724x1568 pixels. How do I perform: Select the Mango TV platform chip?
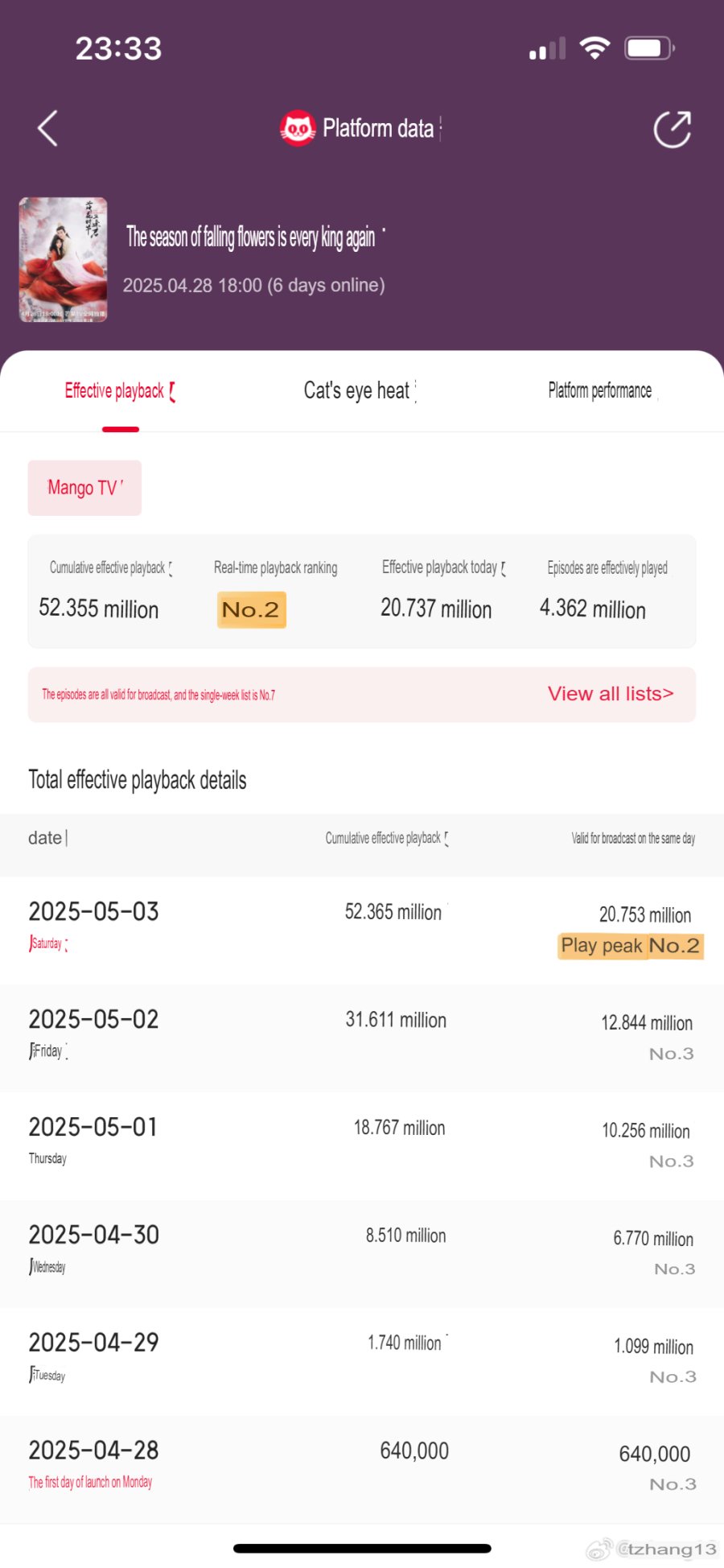(84, 488)
